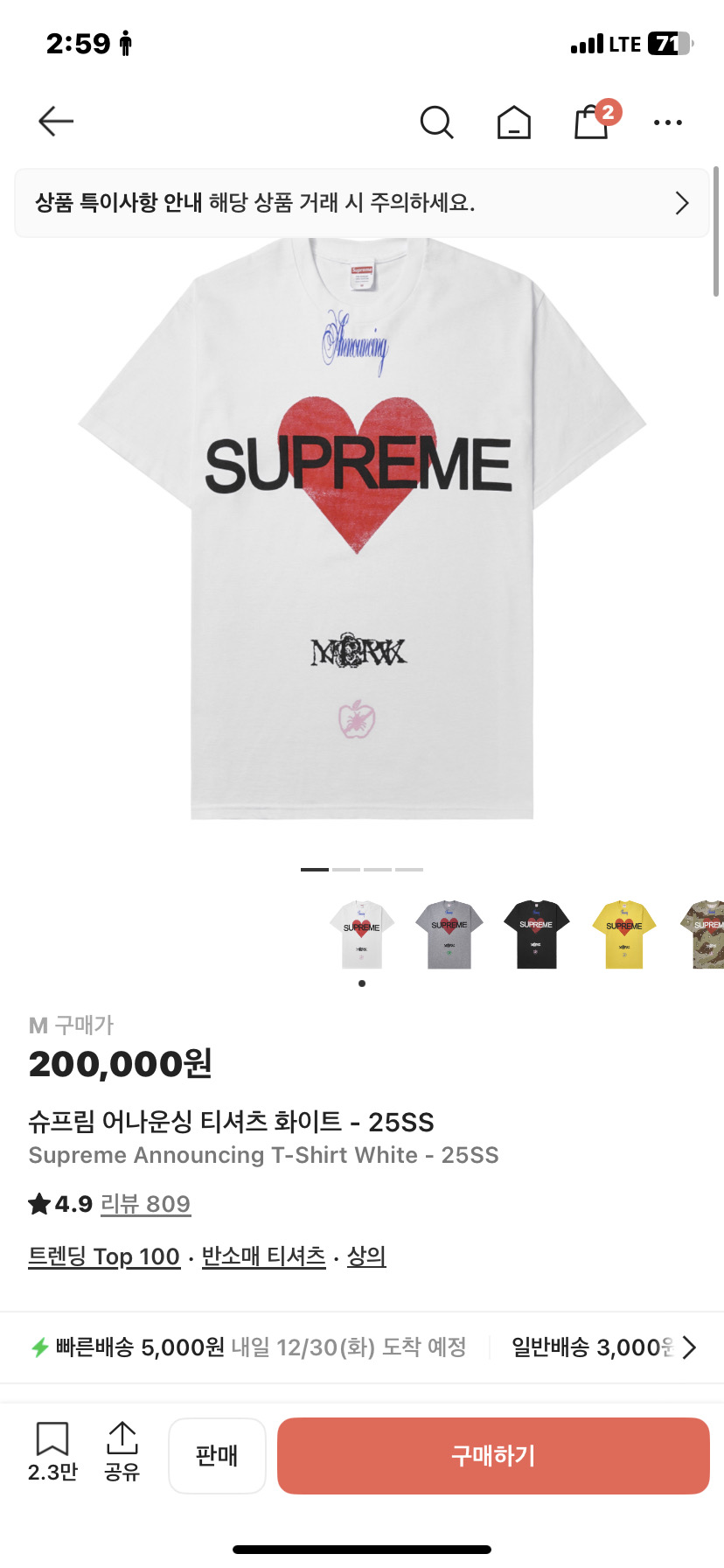The width and height of the screenshot is (724, 1568).
Task: Expand delivery options with the 일반배송 chevron
Action: pos(689,1347)
